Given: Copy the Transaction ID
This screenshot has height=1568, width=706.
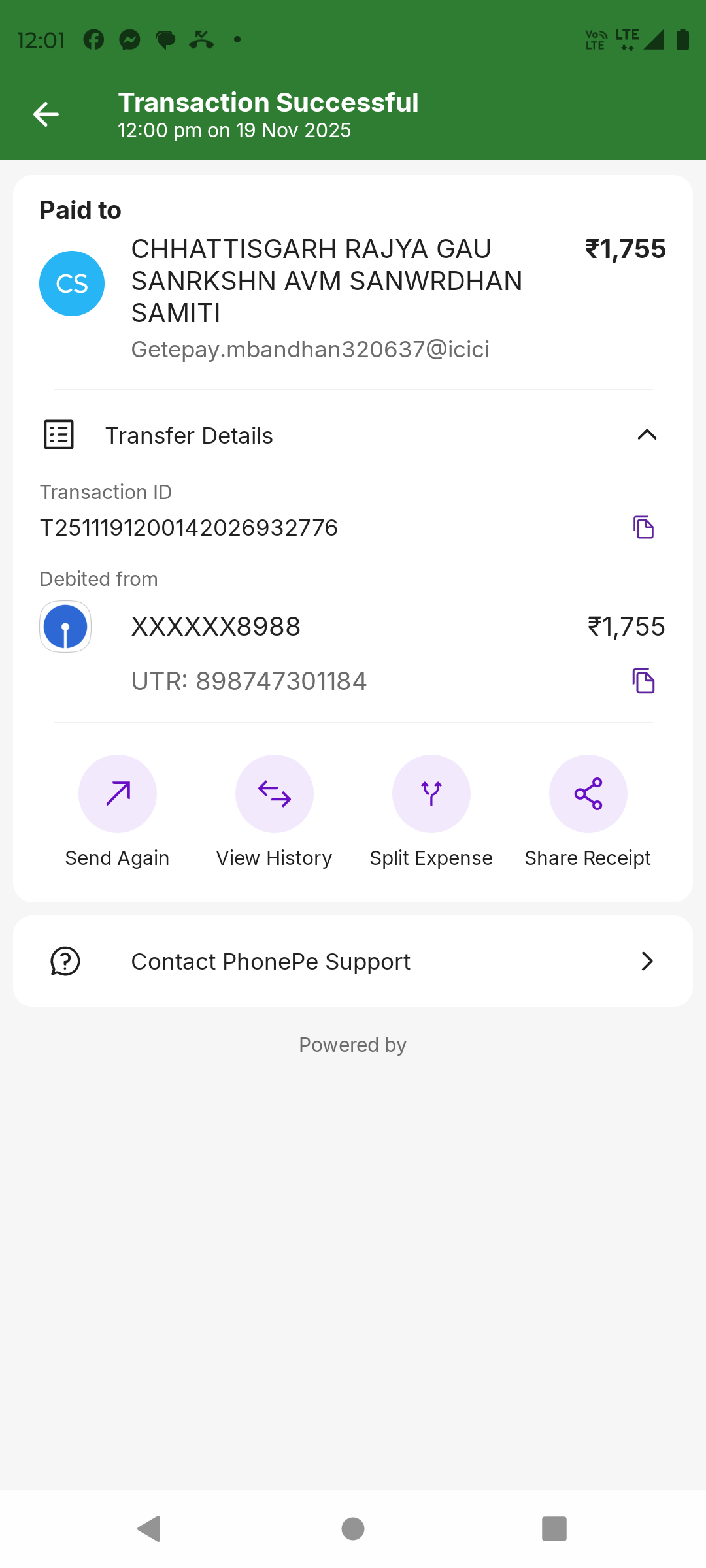Looking at the screenshot, I should 643,527.
